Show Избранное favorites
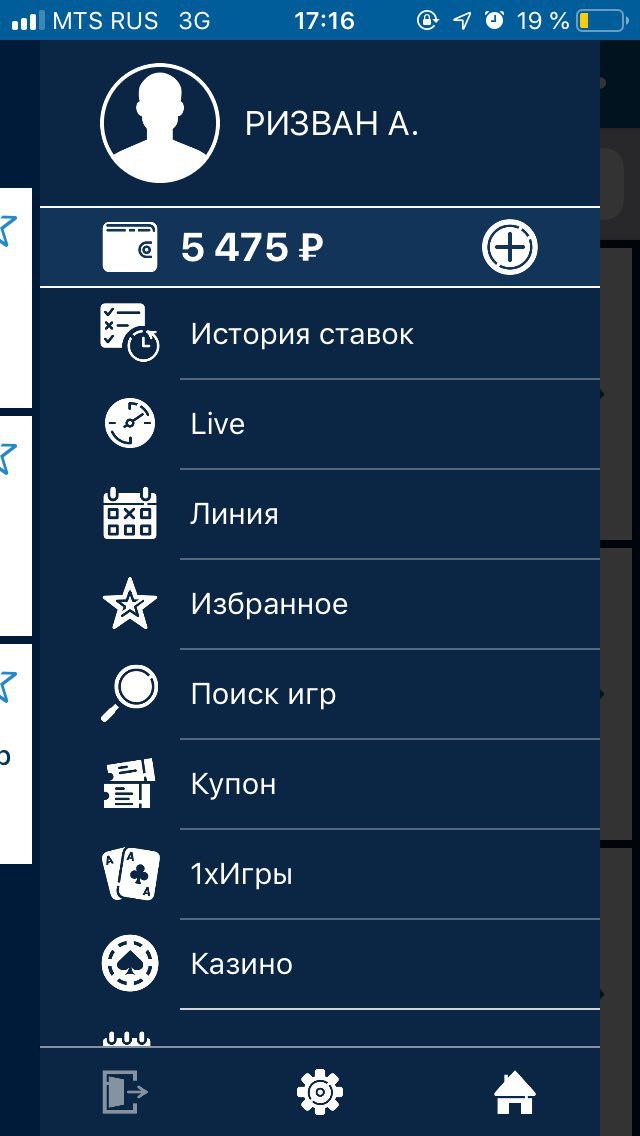Screen dimensions: 640x1136 pos(320,604)
